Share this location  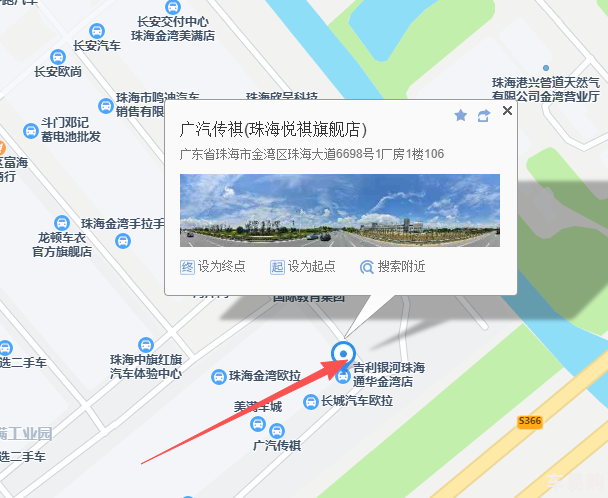[x=484, y=116]
